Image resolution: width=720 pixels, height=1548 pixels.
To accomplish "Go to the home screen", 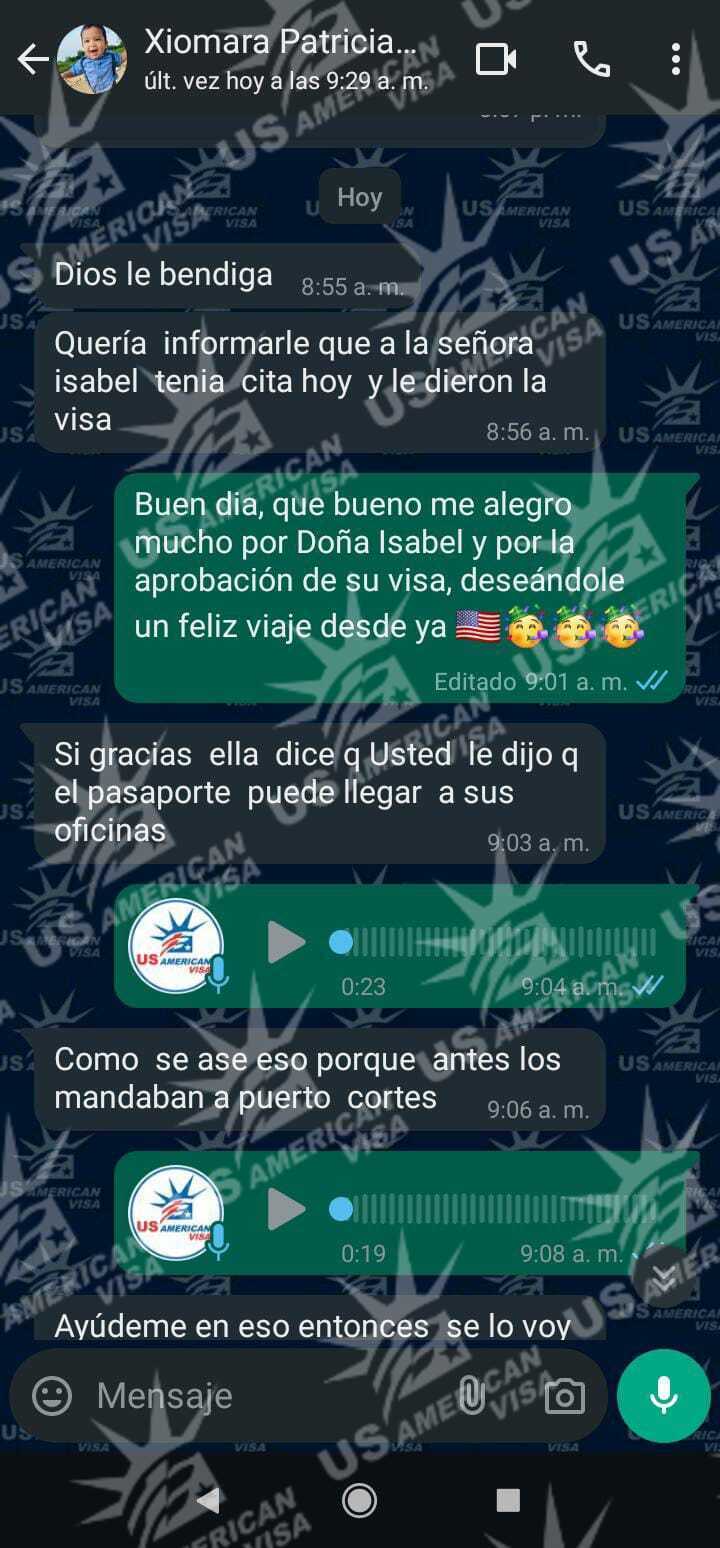I will [359, 1499].
